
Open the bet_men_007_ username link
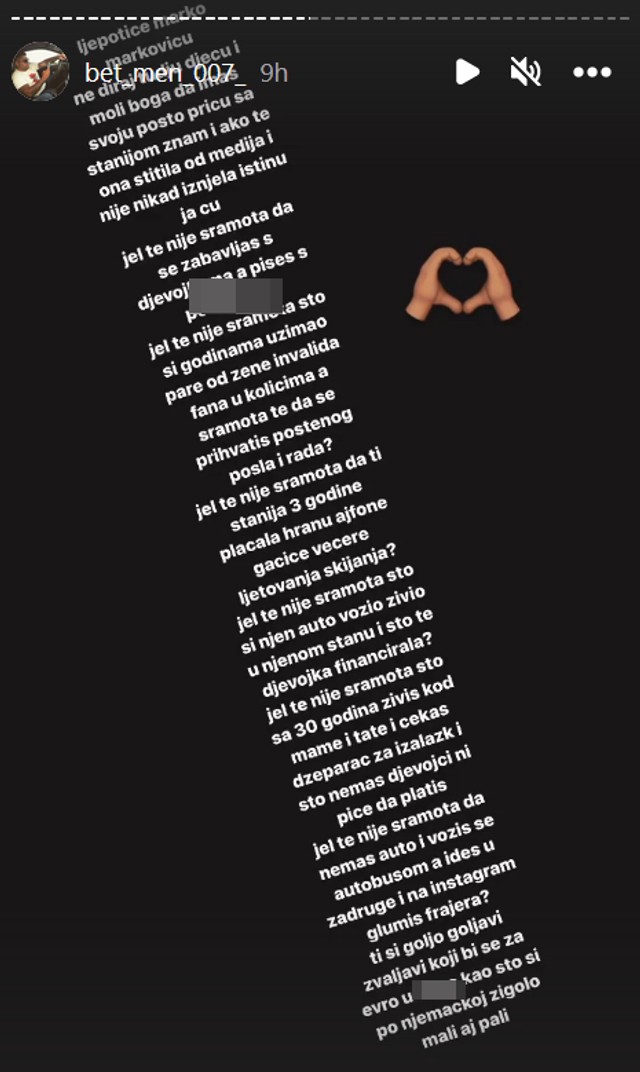click(164, 72)
